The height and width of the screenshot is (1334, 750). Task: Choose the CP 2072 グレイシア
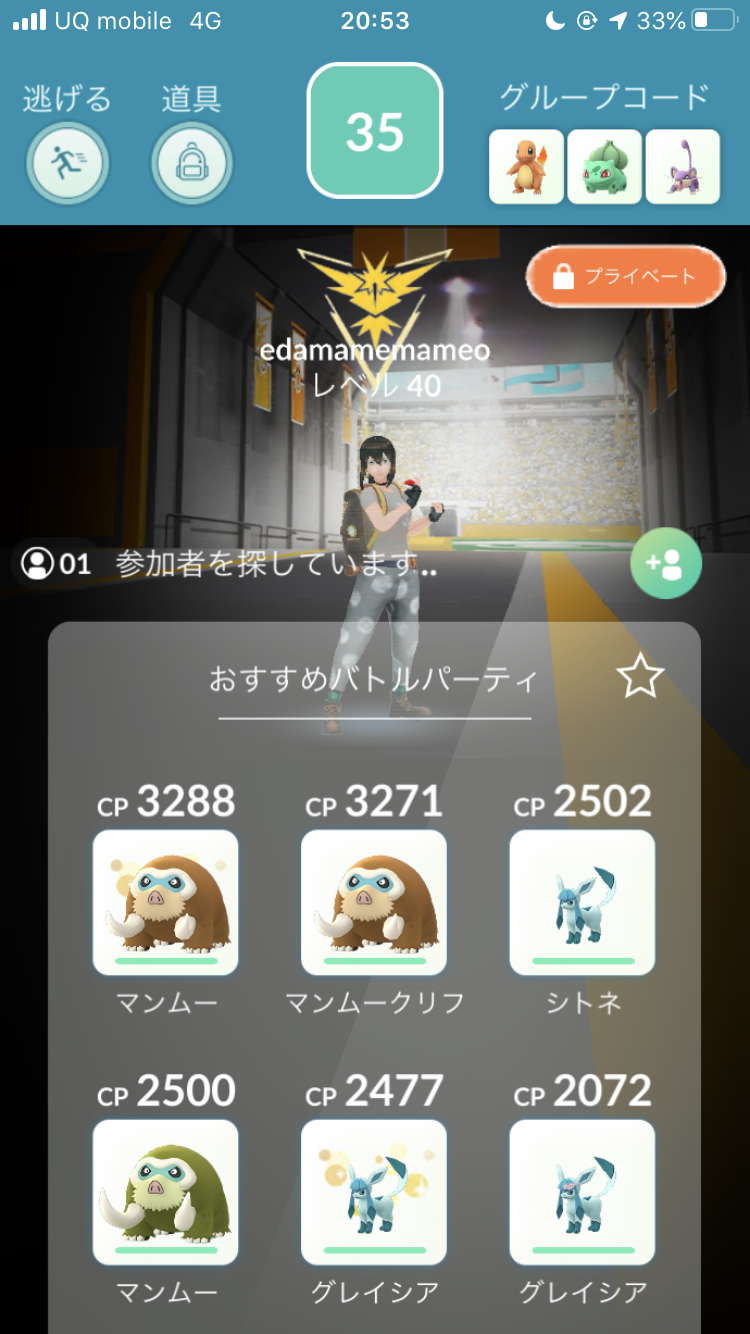[582, 1192]
